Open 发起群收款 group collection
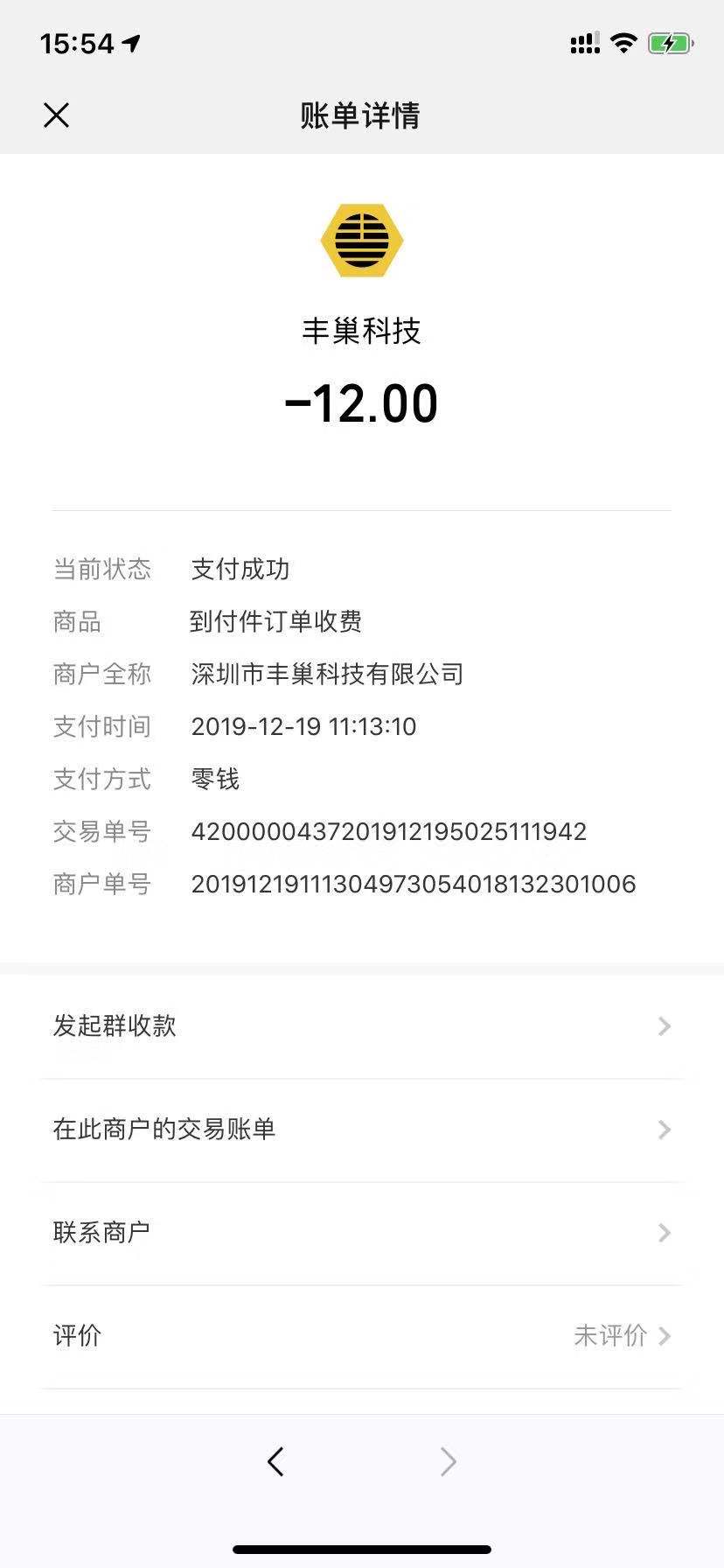Image resolution: width=724 pixels, height=1568 pixels. tap(361, 1025)
